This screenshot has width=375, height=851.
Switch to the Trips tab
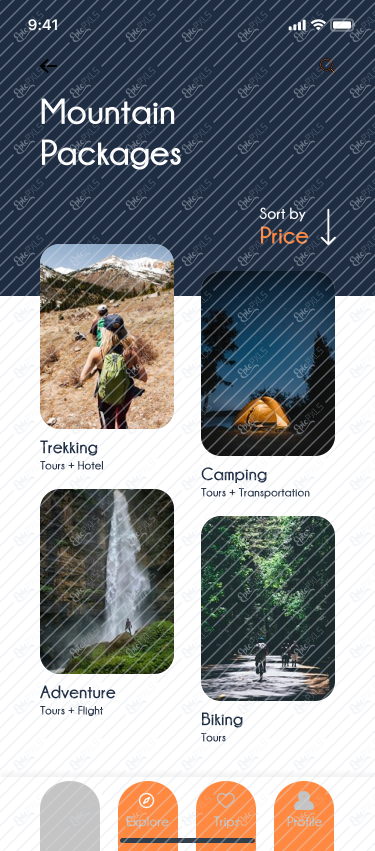click(x=226, y=816)
